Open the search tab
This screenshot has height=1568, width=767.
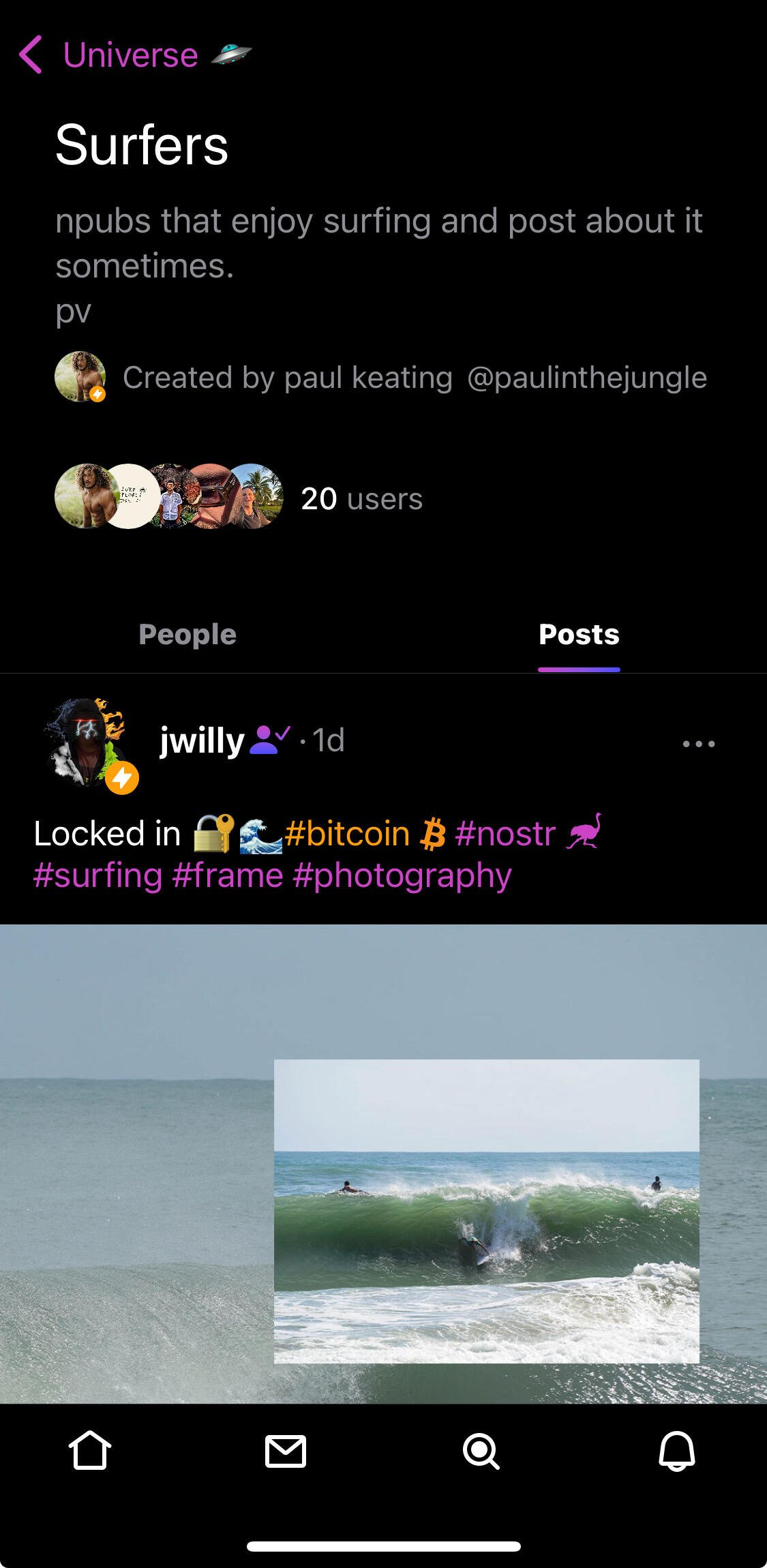tap(481, 1450)
